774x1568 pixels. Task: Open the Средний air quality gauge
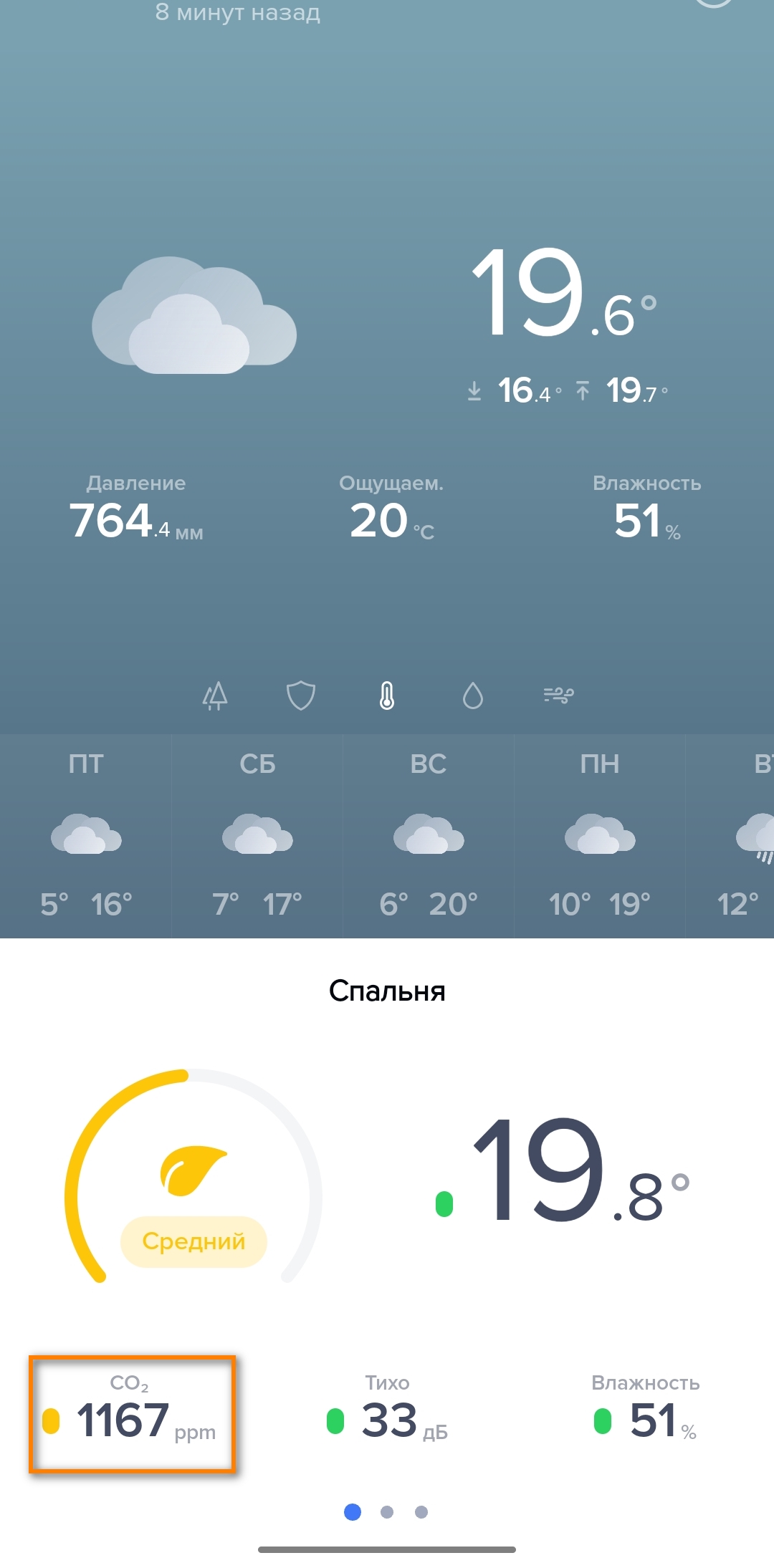pos(193,1182)
